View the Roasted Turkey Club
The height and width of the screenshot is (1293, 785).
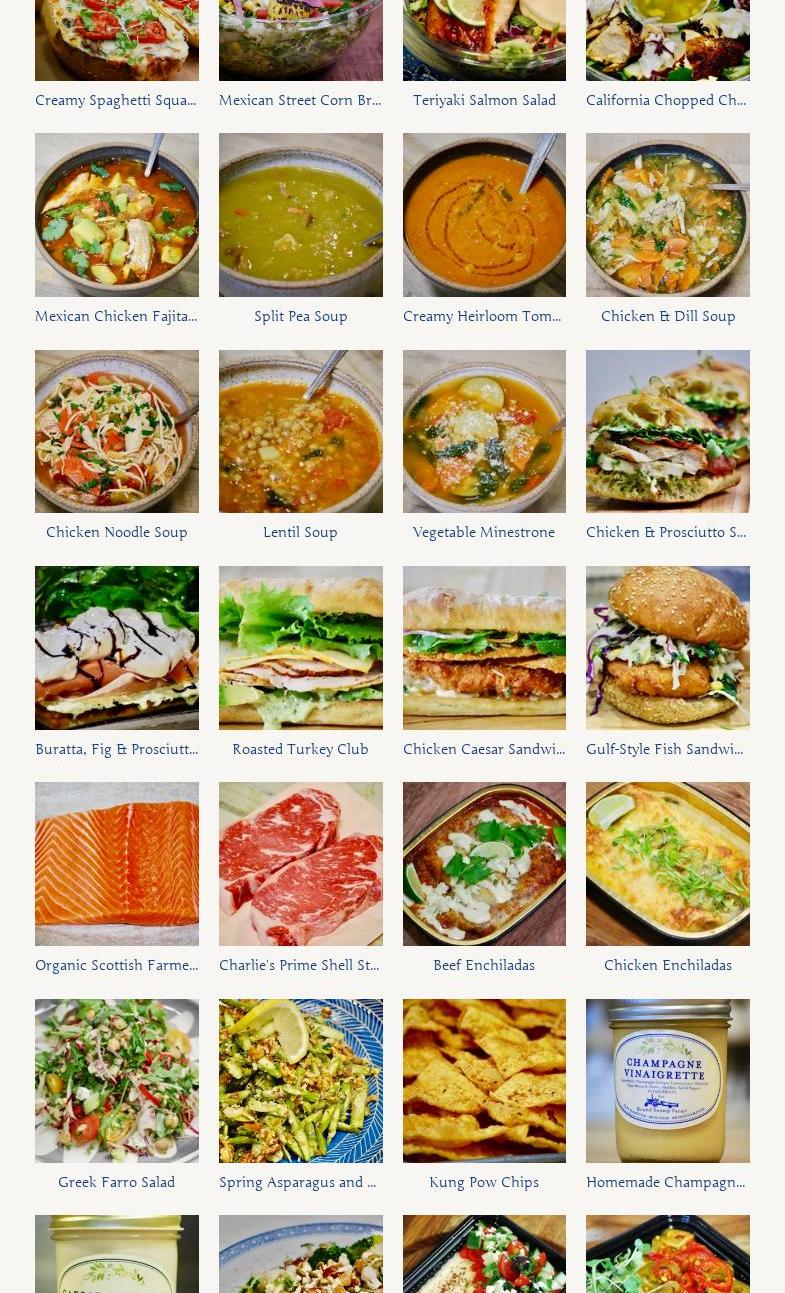pyautogui.click(x=300, y=647)
